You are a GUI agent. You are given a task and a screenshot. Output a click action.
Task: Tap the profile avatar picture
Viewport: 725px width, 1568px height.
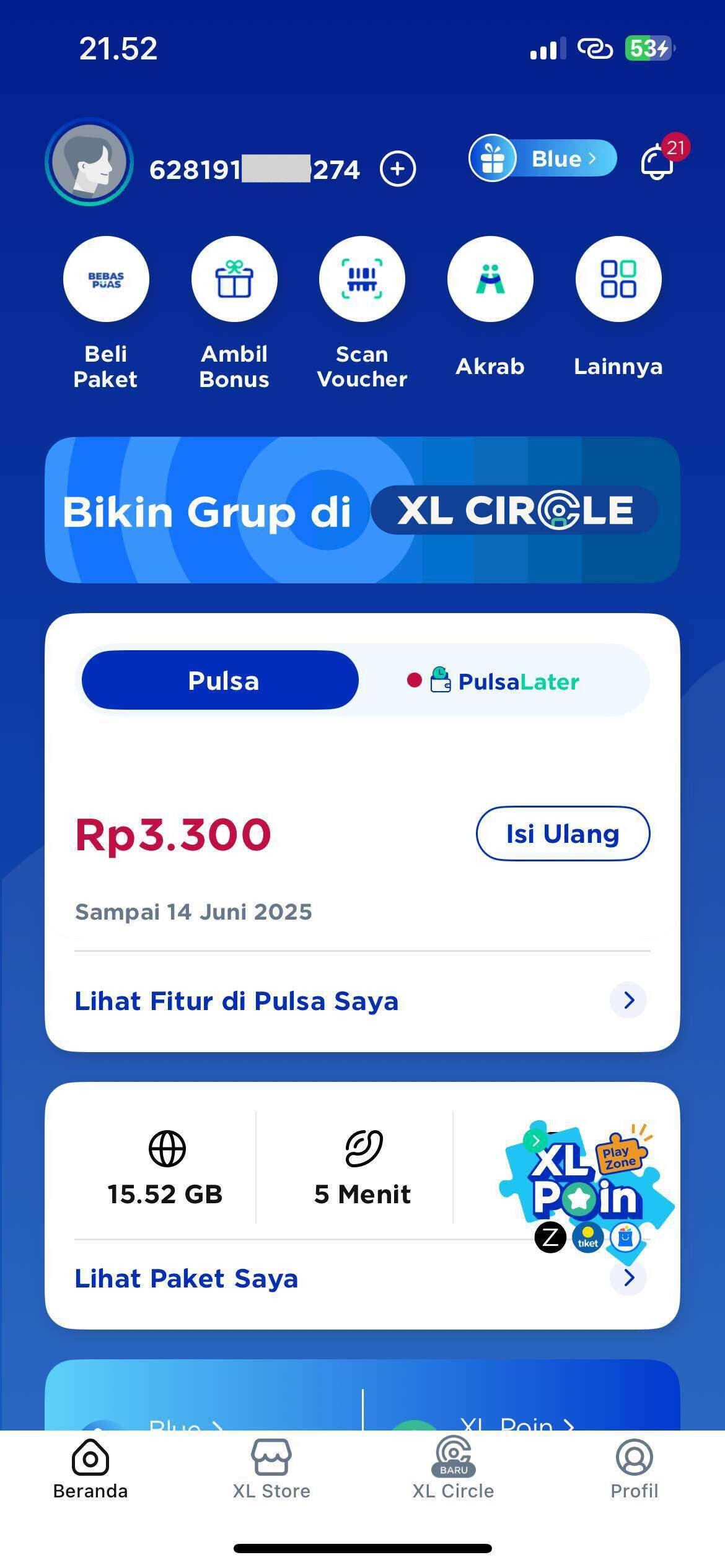(x=89, y=161)
